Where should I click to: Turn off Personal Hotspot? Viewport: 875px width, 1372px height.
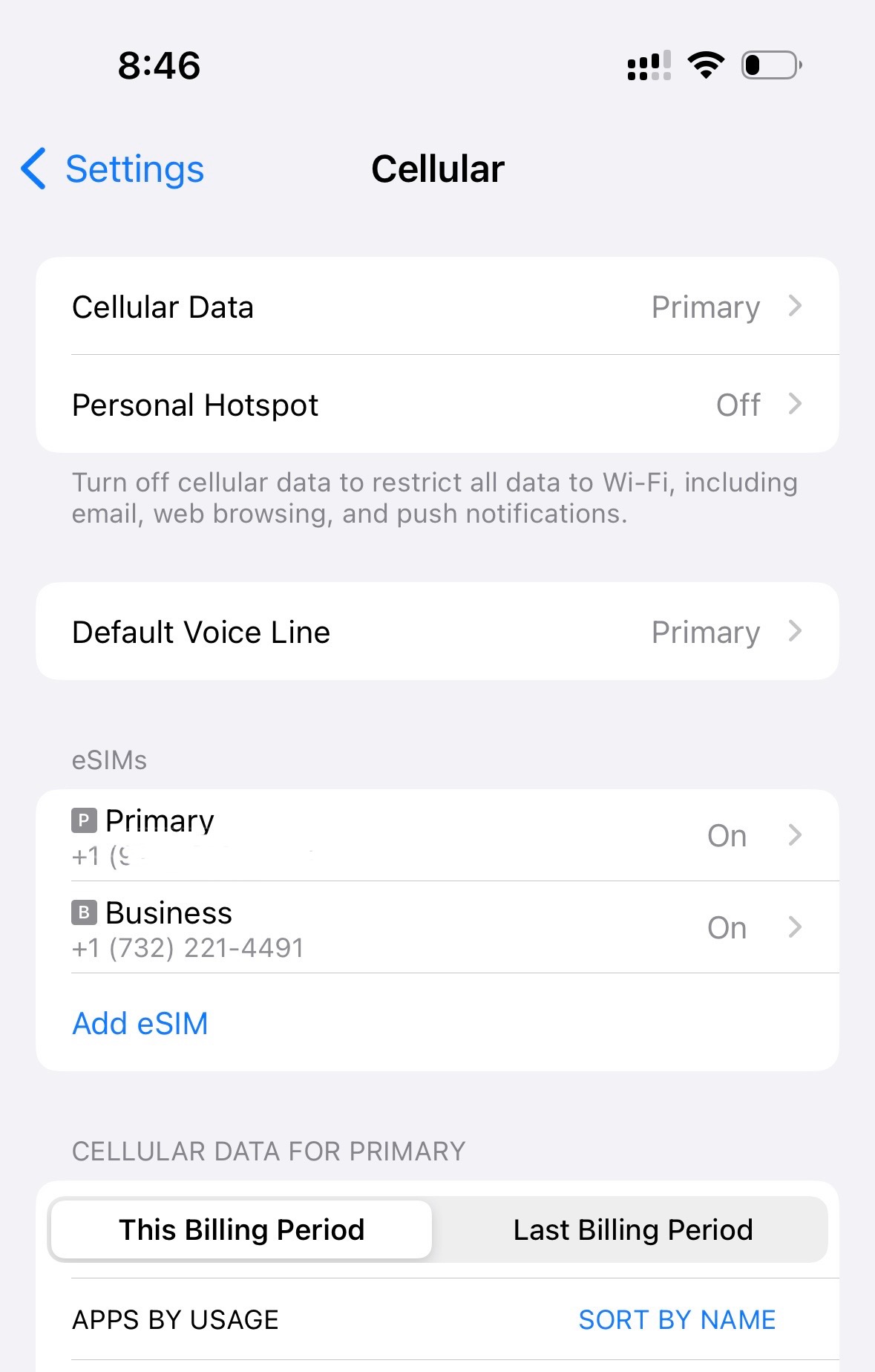click(x=445, y=405)
